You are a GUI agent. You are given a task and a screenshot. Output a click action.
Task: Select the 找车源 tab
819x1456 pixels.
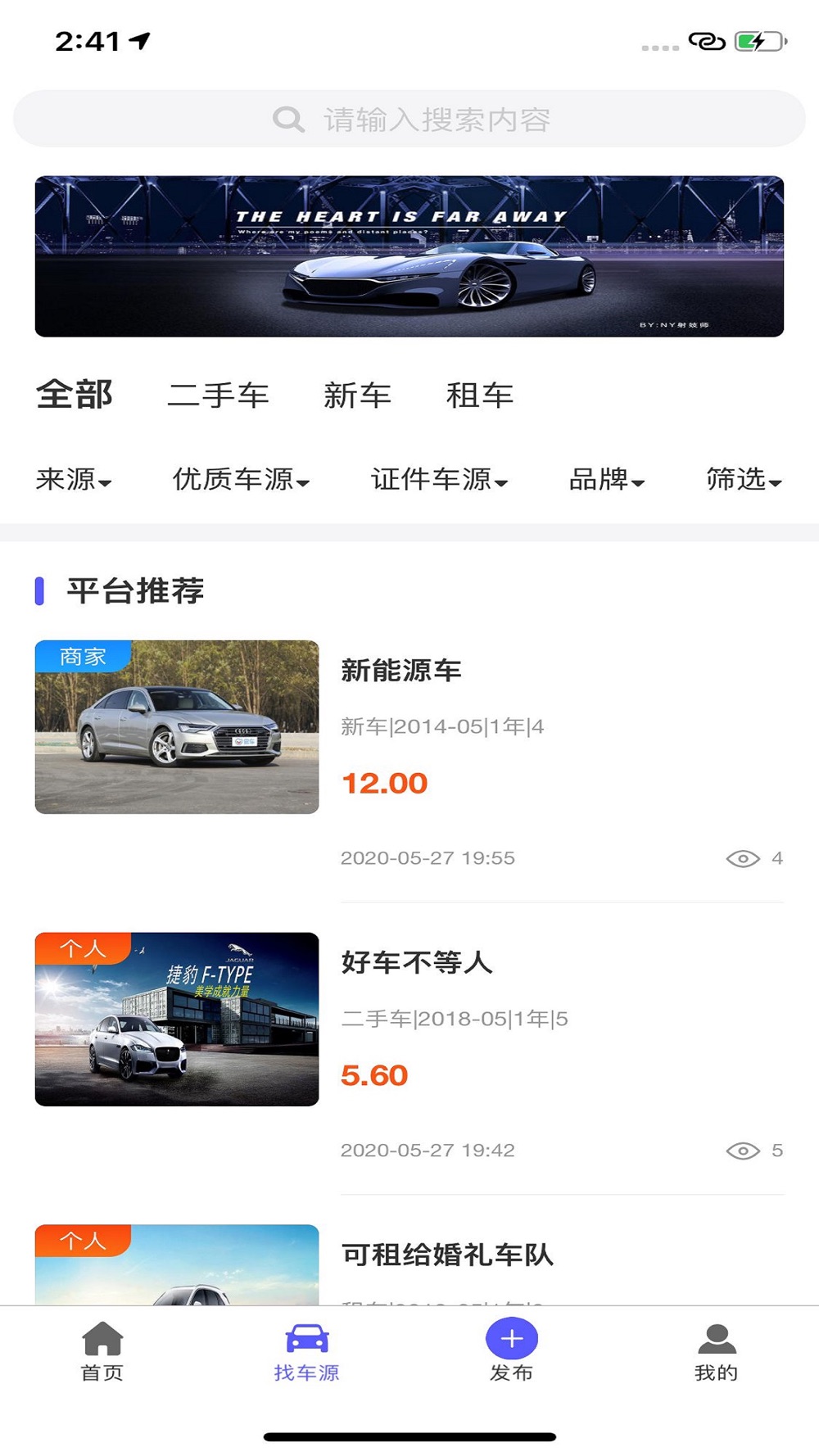[x=307, y=1352]
